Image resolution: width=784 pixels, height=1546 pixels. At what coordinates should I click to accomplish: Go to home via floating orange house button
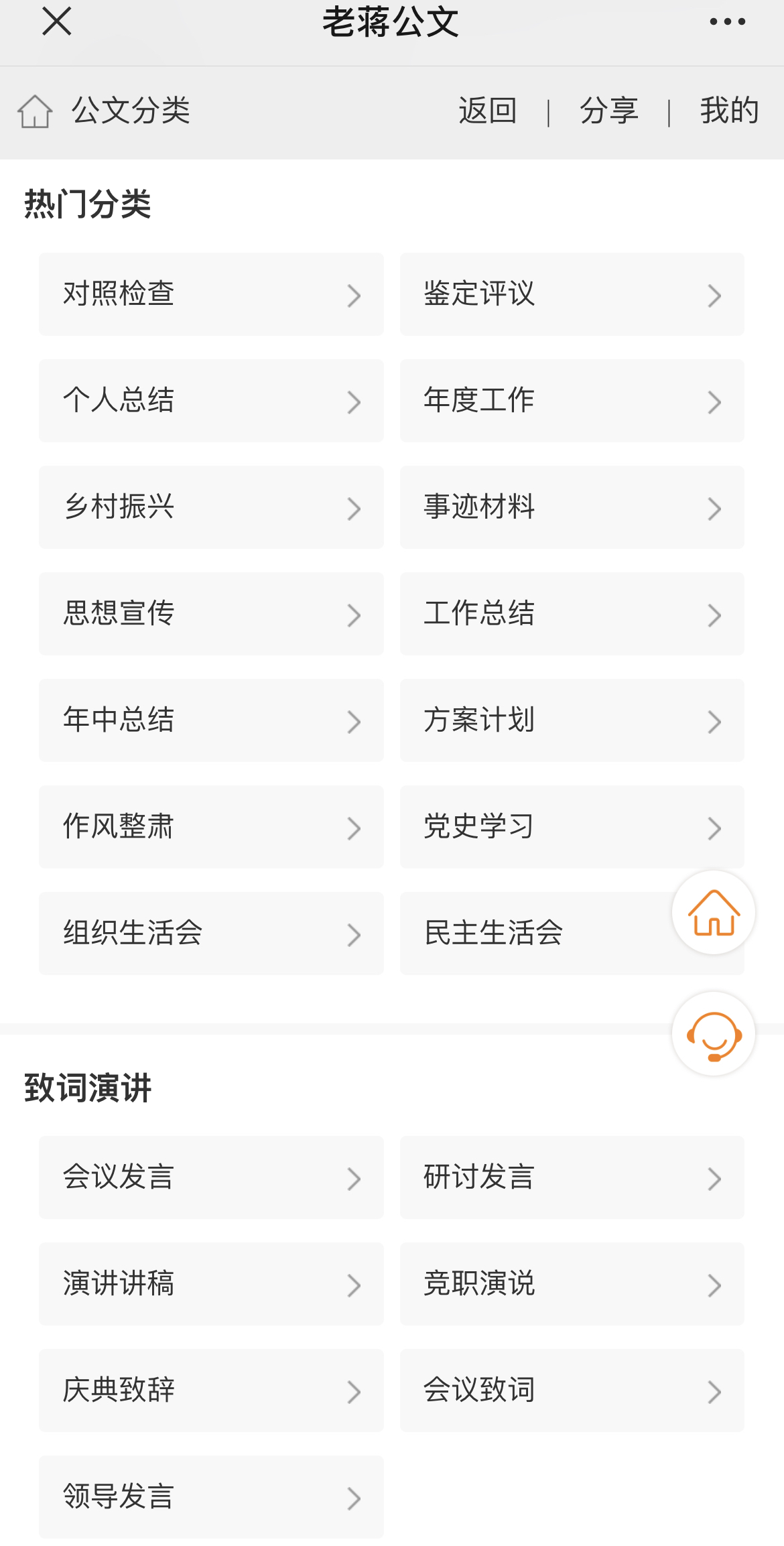(x=714, y=912)
